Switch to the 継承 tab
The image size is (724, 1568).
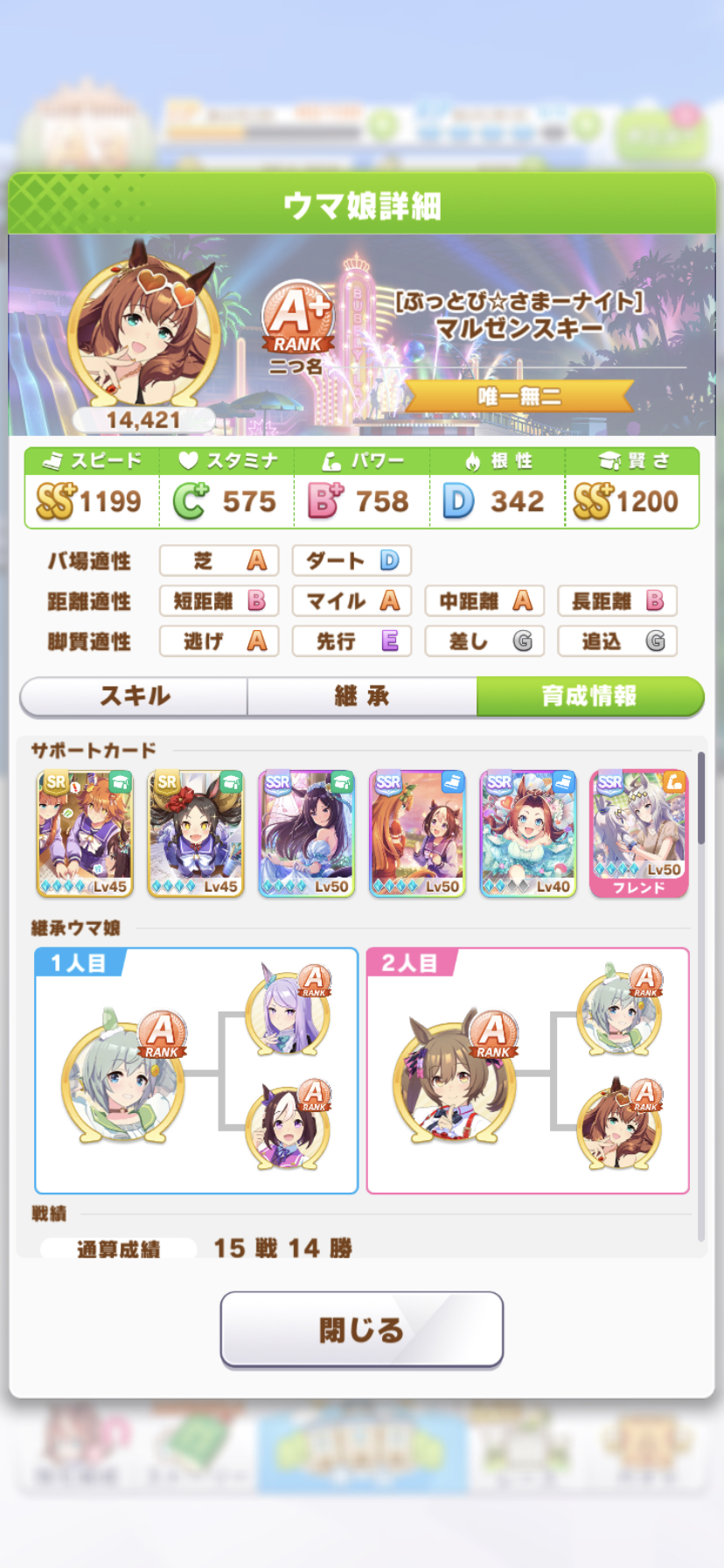[x=362, y=696]
